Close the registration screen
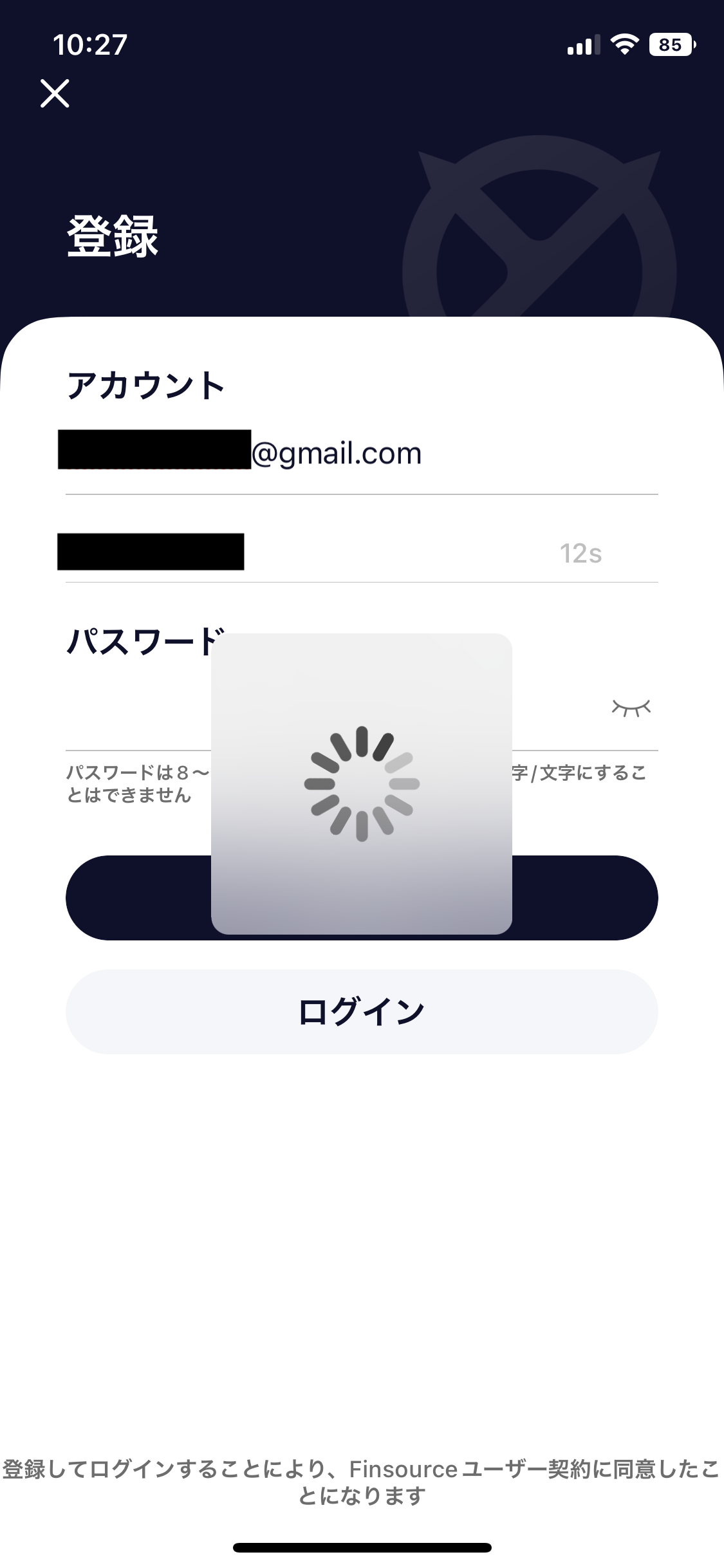The height and width of the screenshot is (1568, 724). [55, 93]
